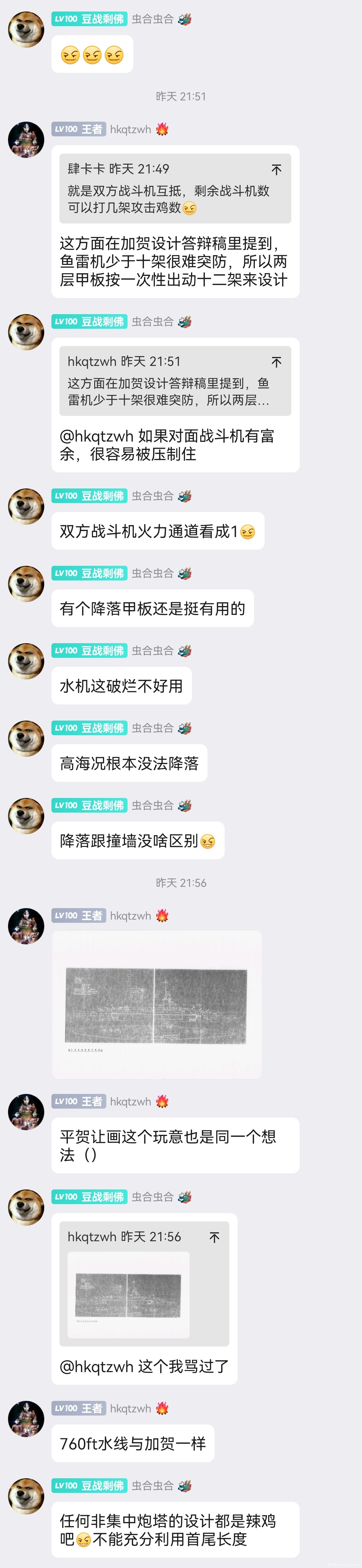362x1568 pixels.
Task: Open quoted blueprint thumbnail above 这个我骂过了
Action: [128, 1295]
